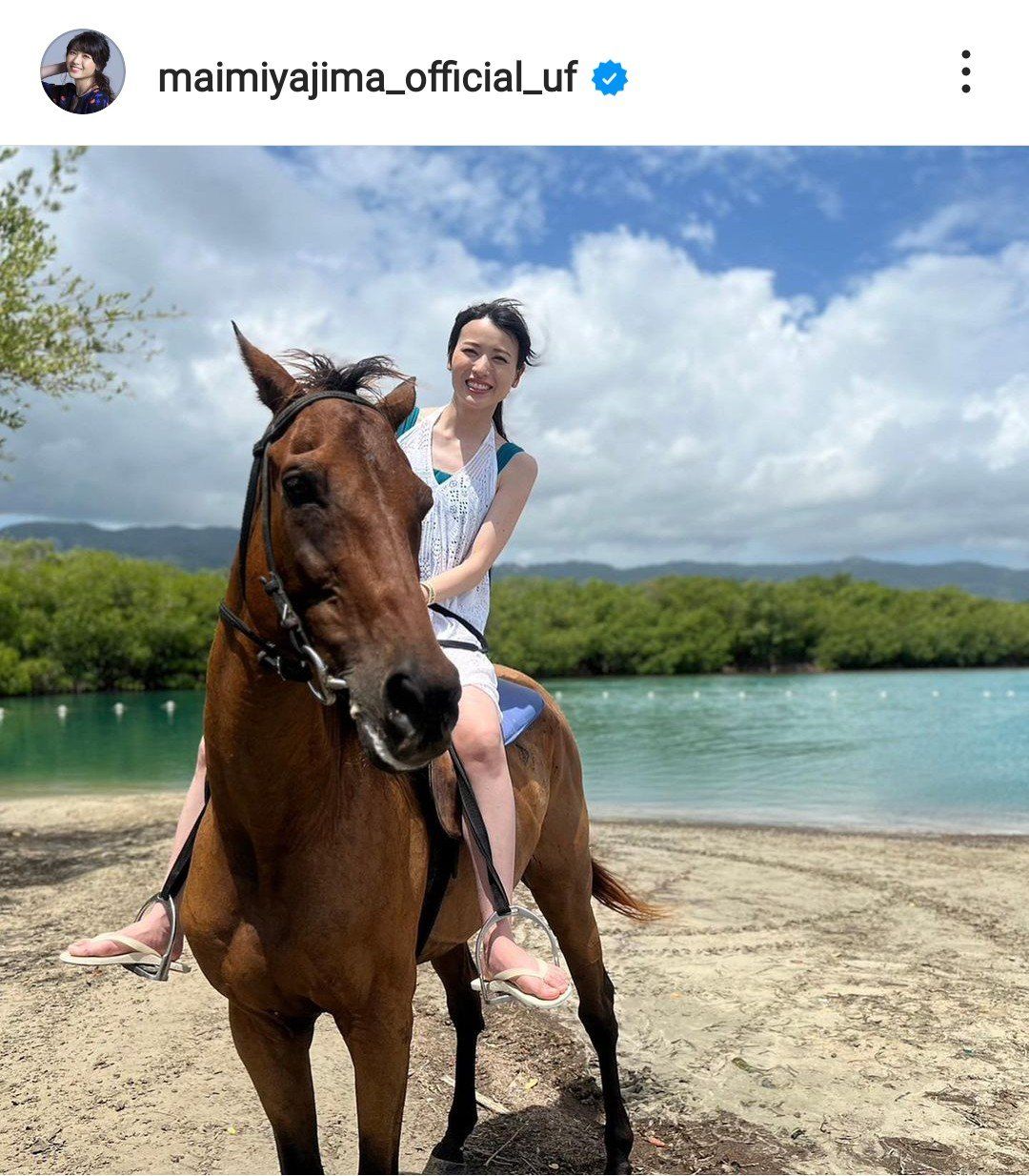This screenshot has height=1176, width=1029.
Task: Open maimiyajima_official_uf profile via username
Action: (367, 77)
